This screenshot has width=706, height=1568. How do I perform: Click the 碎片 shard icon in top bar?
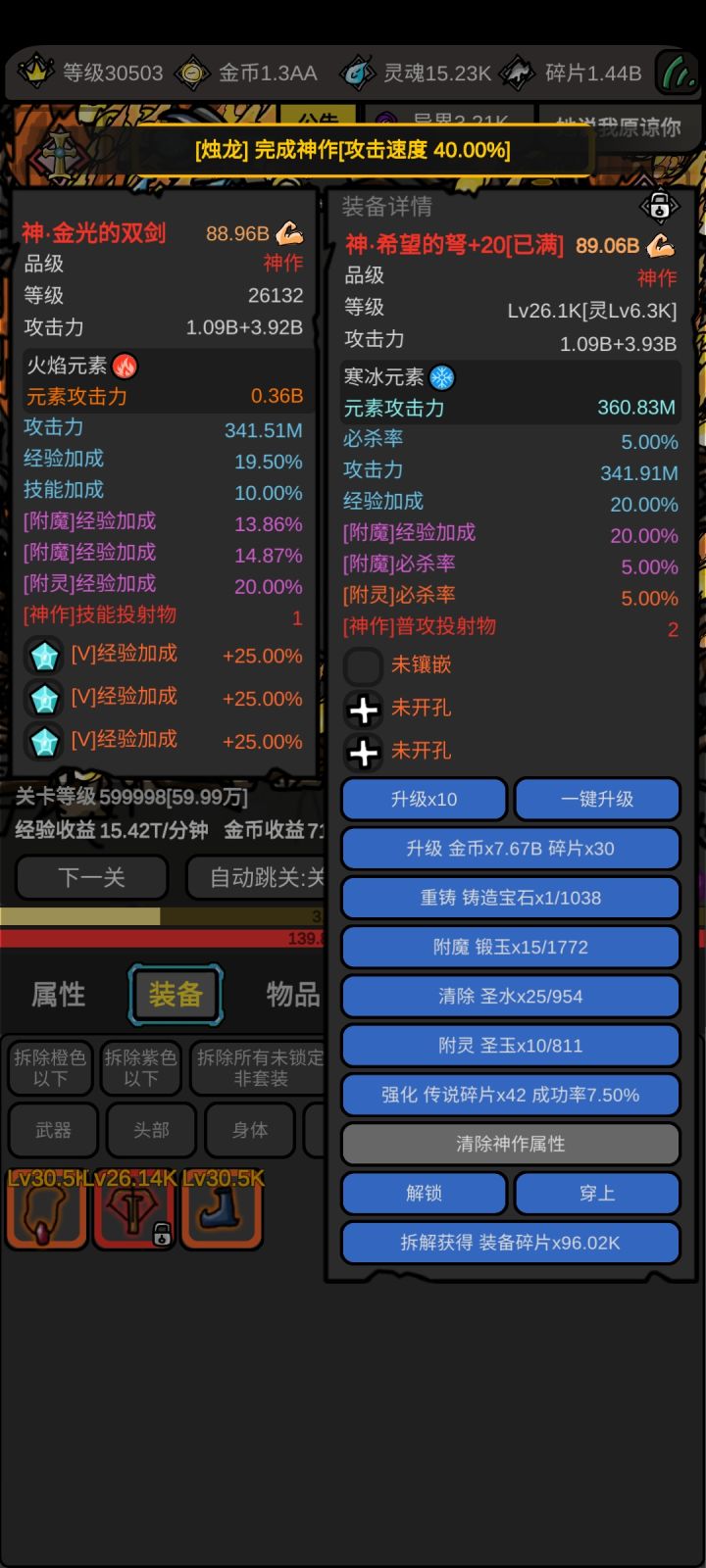pos(517,72)
